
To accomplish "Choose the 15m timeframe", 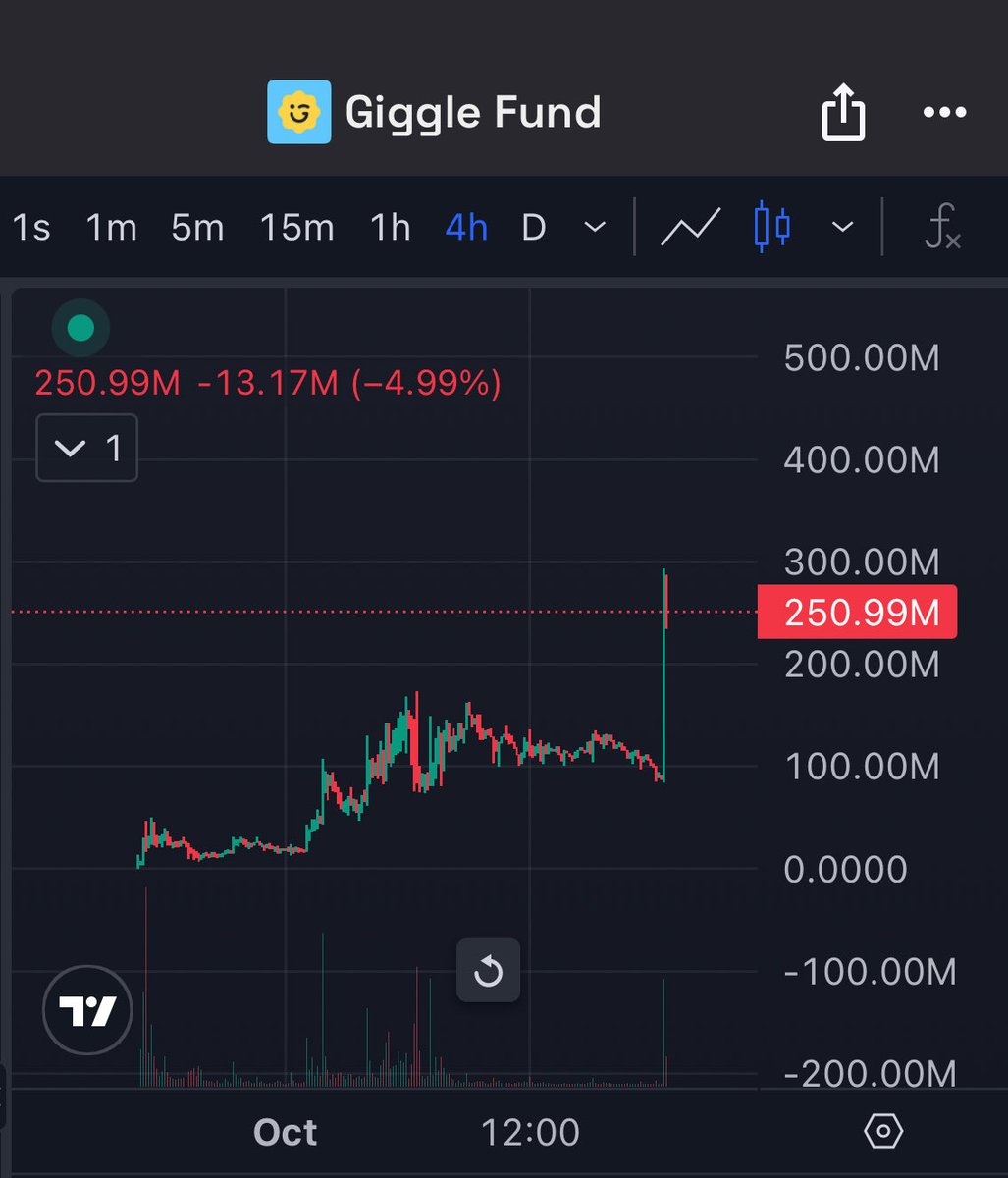I will 296,228.
